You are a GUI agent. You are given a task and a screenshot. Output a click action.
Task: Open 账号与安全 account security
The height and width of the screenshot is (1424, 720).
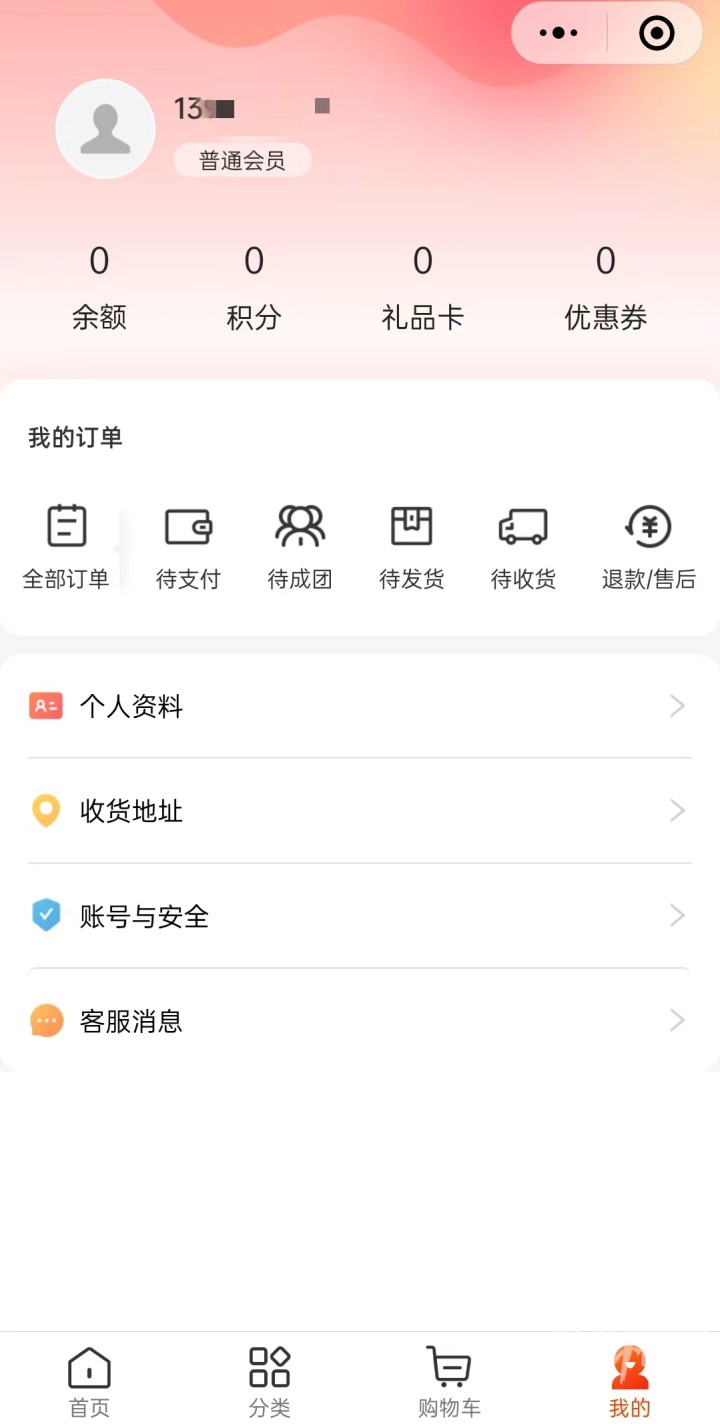click(x=359, y=916)
